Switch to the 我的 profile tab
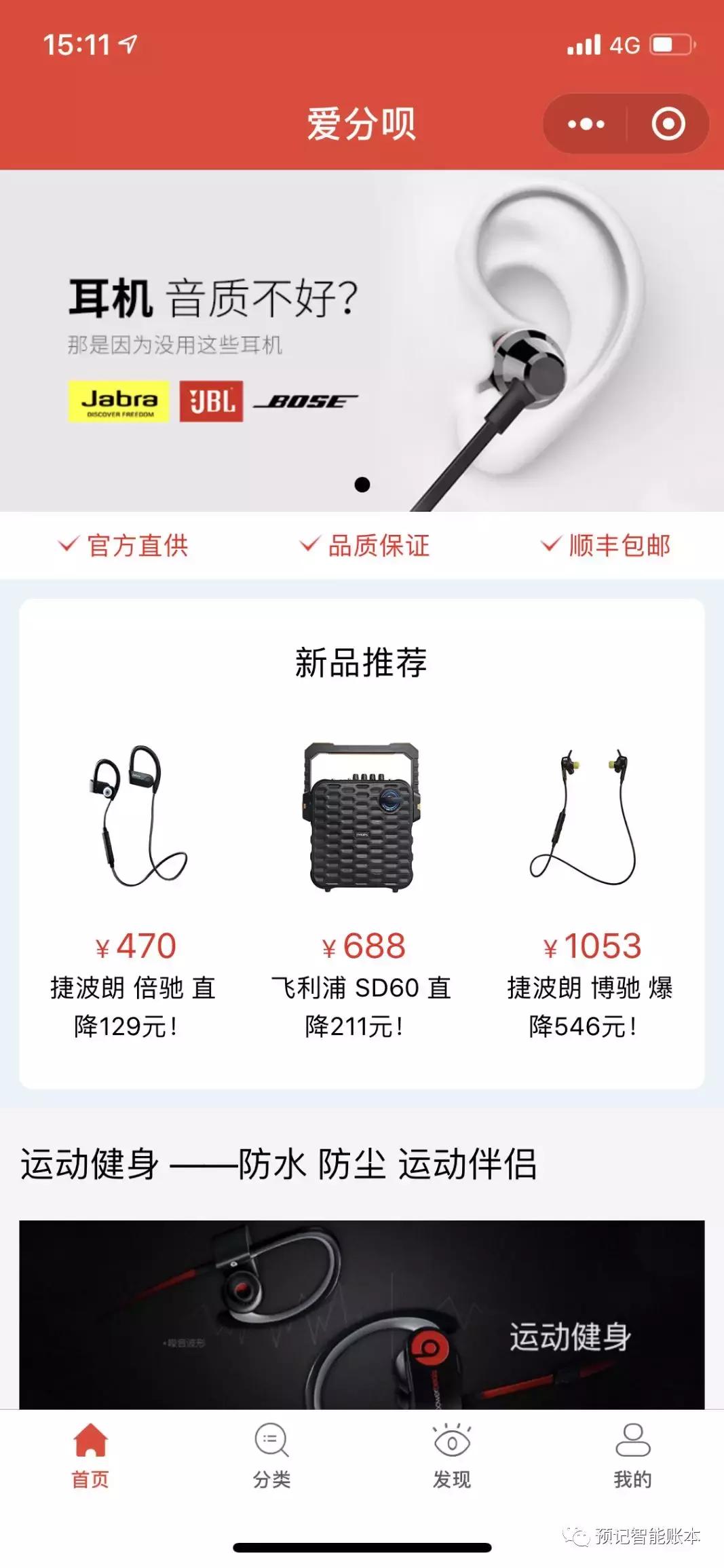 pos(632,1455)
